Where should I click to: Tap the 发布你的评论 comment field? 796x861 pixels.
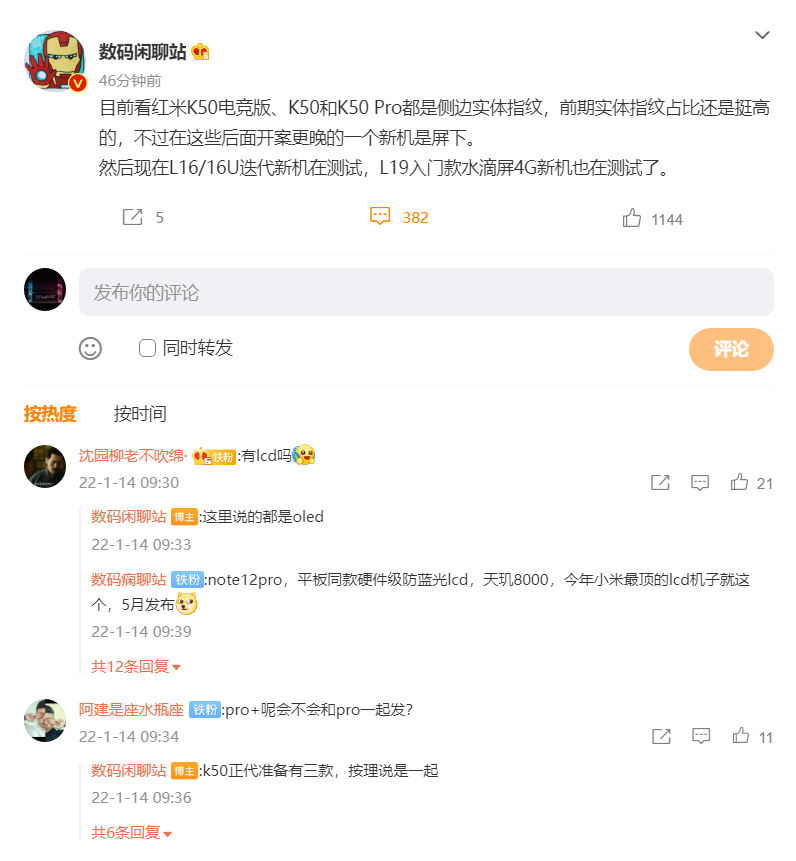click(x=426, y=292)
